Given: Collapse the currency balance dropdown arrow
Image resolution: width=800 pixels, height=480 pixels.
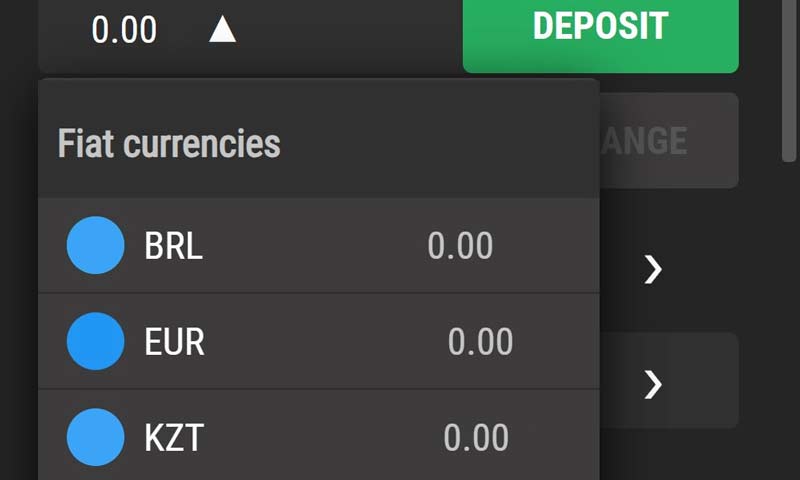Looking at the screenshot, I should (222, 30).
